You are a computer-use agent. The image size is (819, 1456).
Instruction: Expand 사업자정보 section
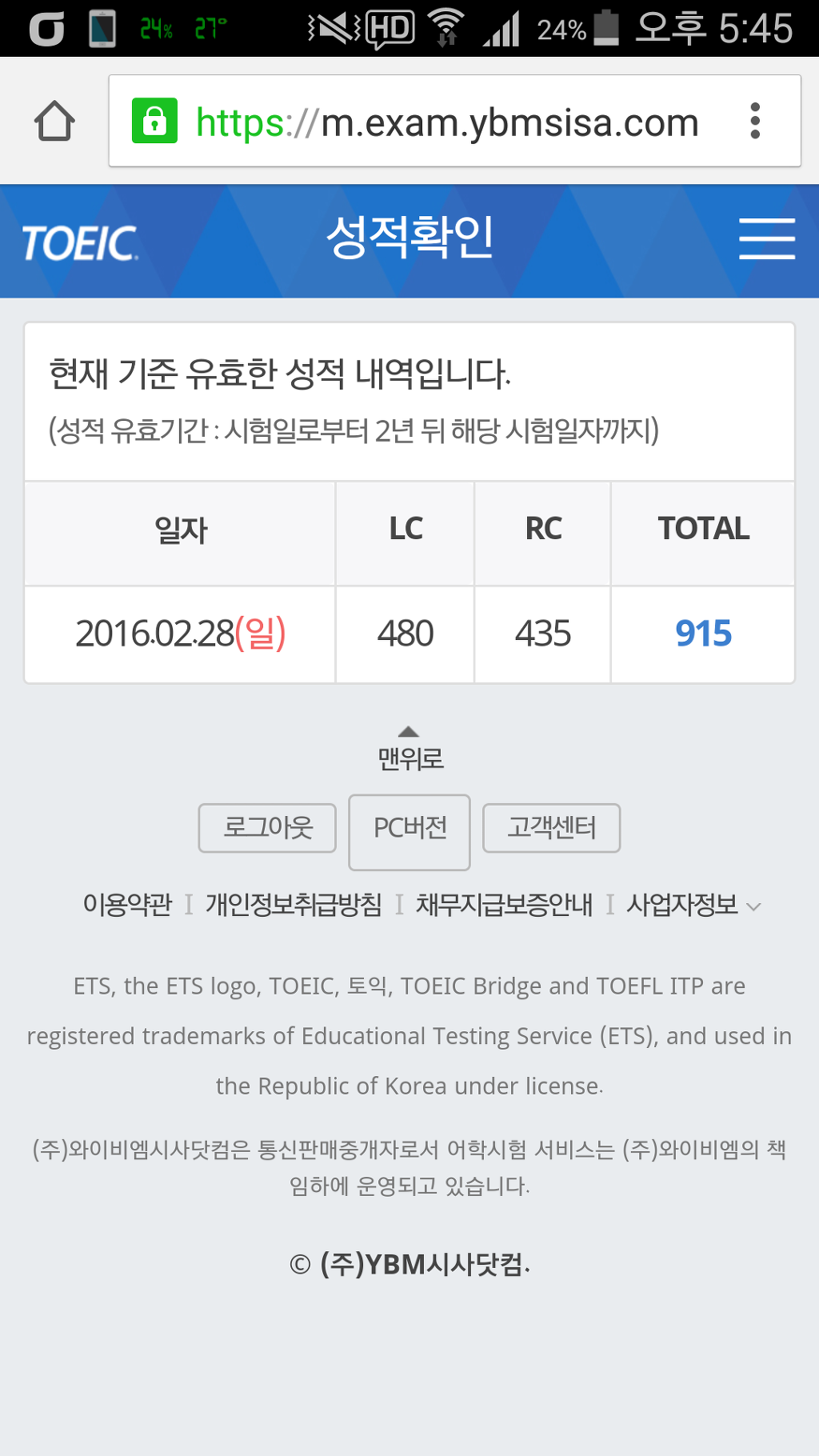click(693, 905)
